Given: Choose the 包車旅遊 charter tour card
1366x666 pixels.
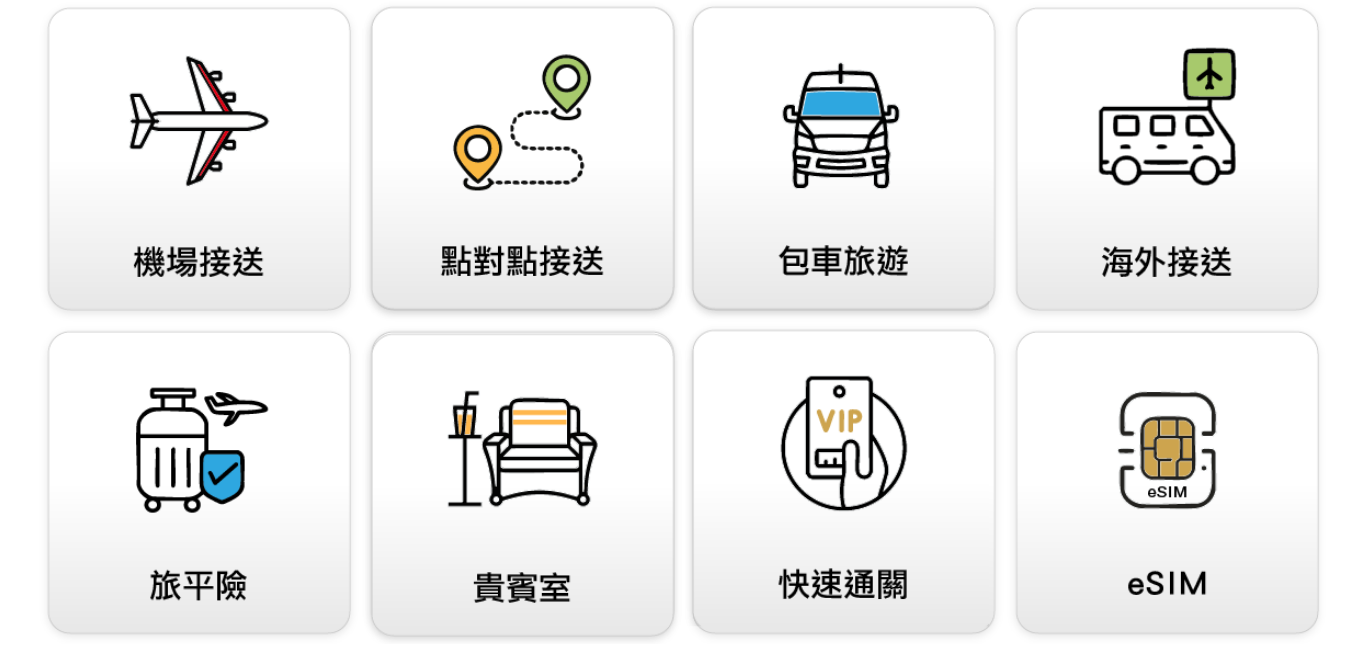Looking at the screenshot, I should point(843,160).
